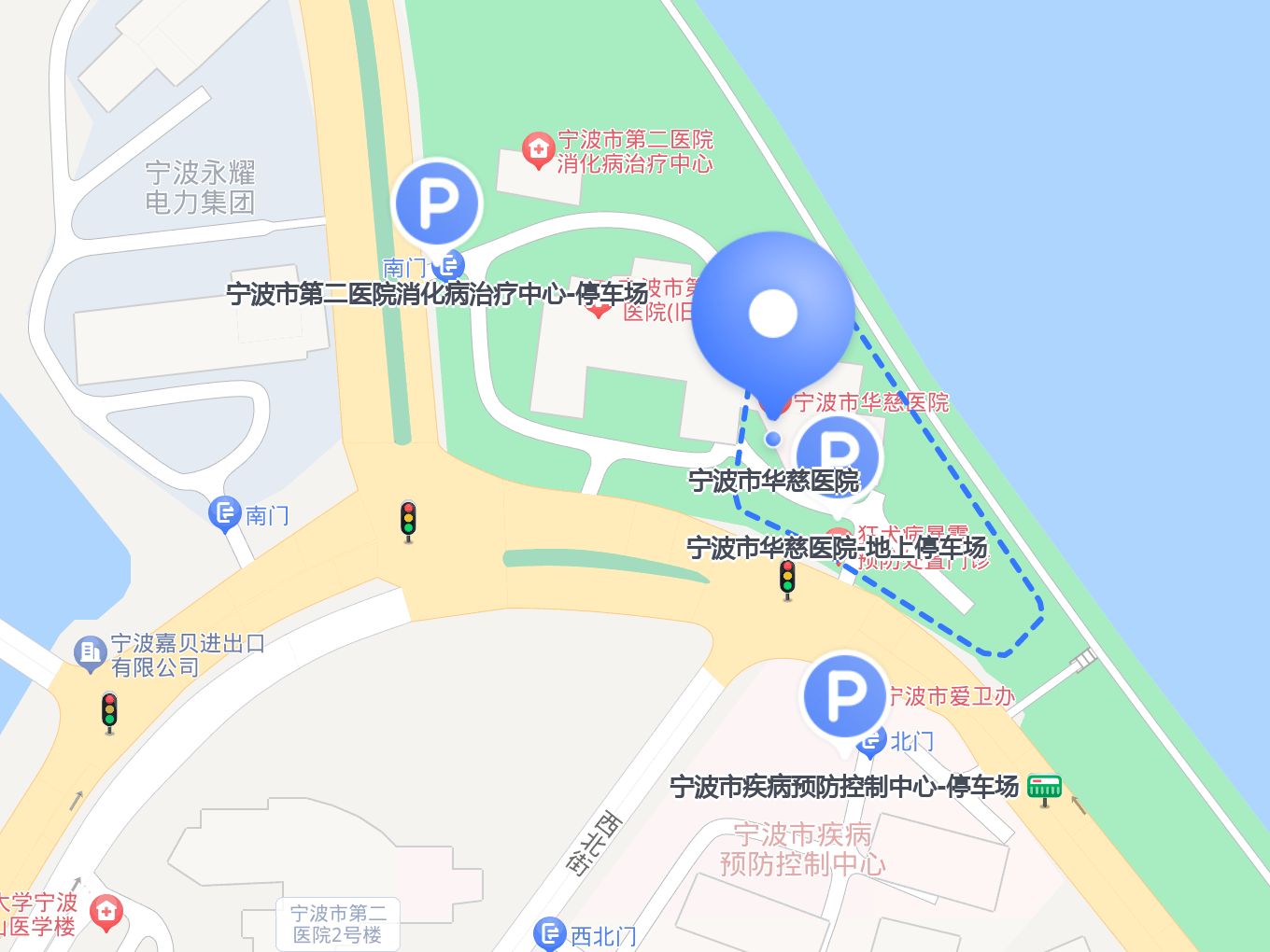
Task: Select 南门 marker near 宁波永耀电力集团
Action: 224,513
